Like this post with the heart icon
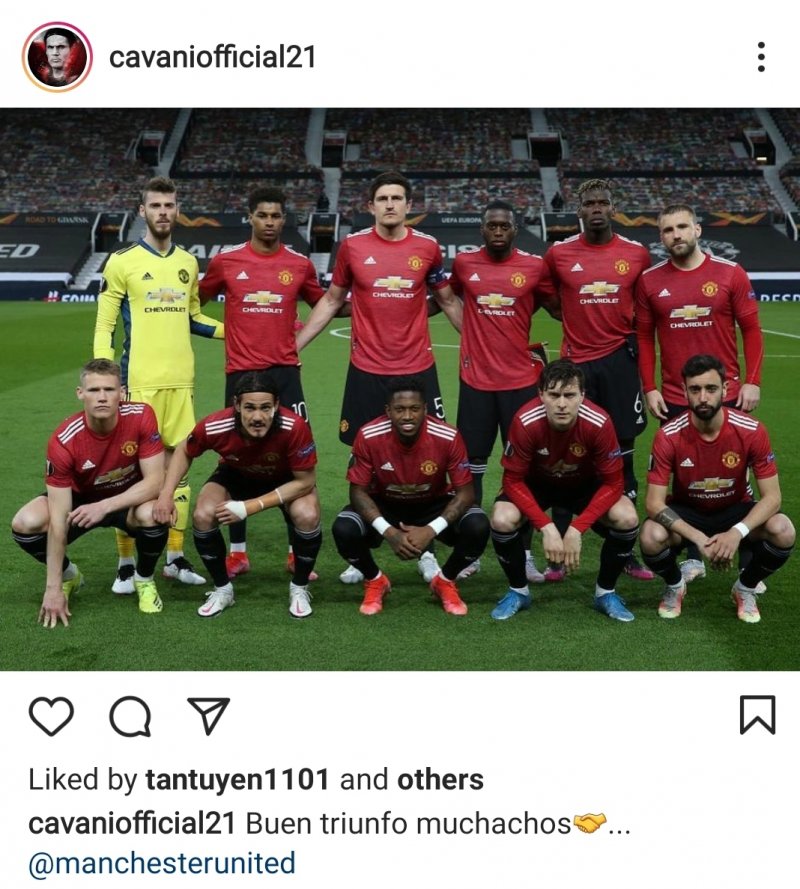The width and height of the screenshot is (800, 889). tap(51, 716)
